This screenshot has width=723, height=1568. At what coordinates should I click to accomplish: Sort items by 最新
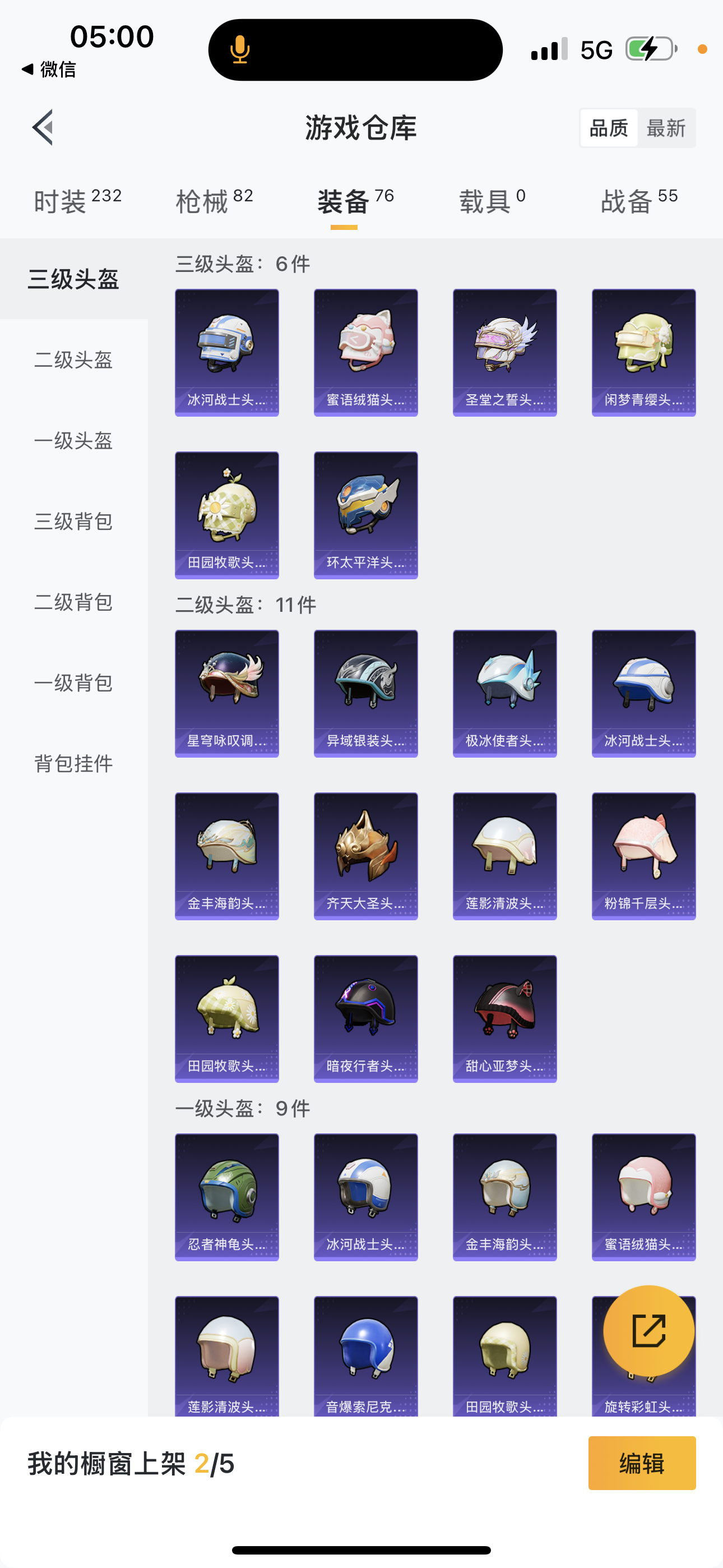[x=666, y=128]
